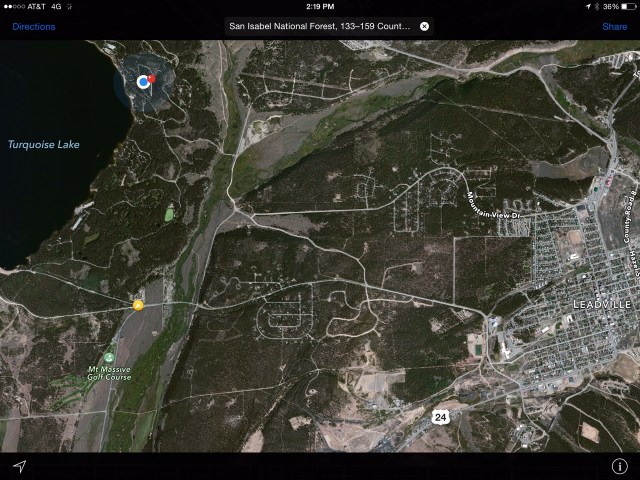
Task: Clear the search field text
Action: click(x=424, y=26)
